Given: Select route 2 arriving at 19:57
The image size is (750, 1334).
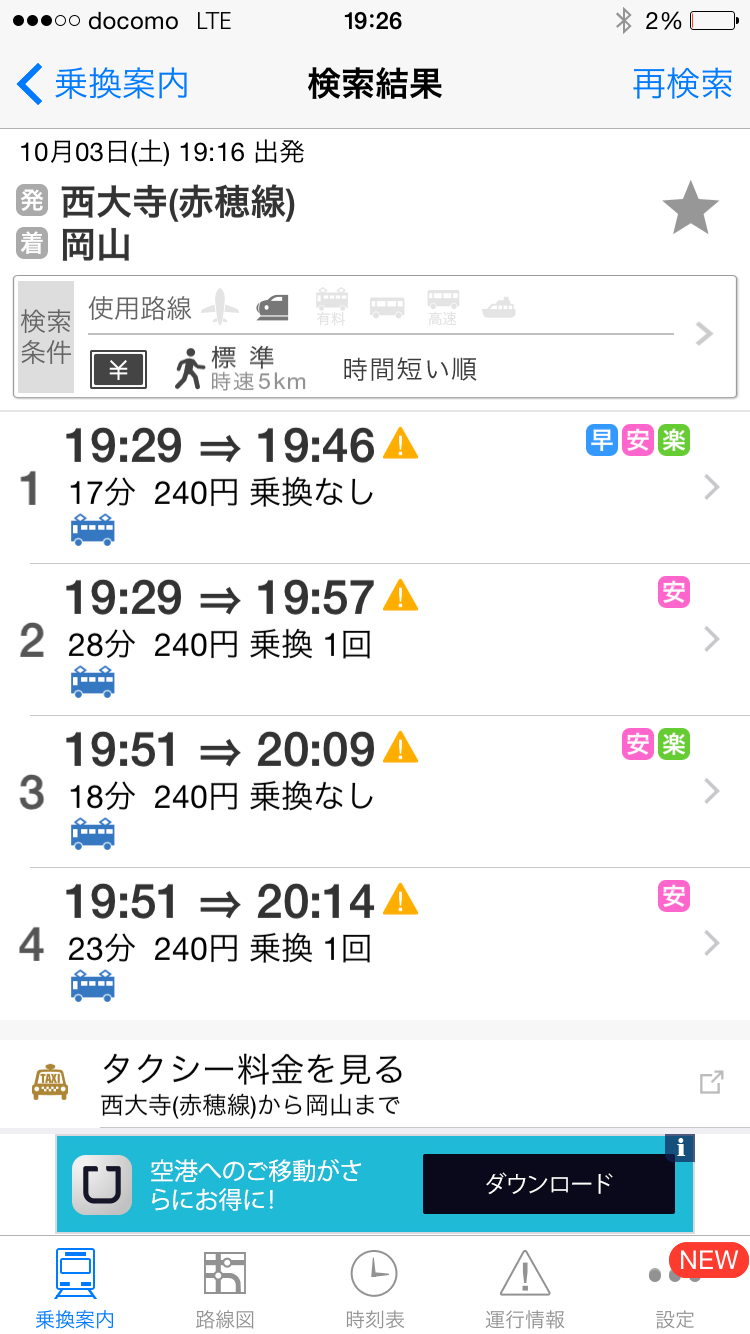Looking at the screenshot, I should [375, 640].
